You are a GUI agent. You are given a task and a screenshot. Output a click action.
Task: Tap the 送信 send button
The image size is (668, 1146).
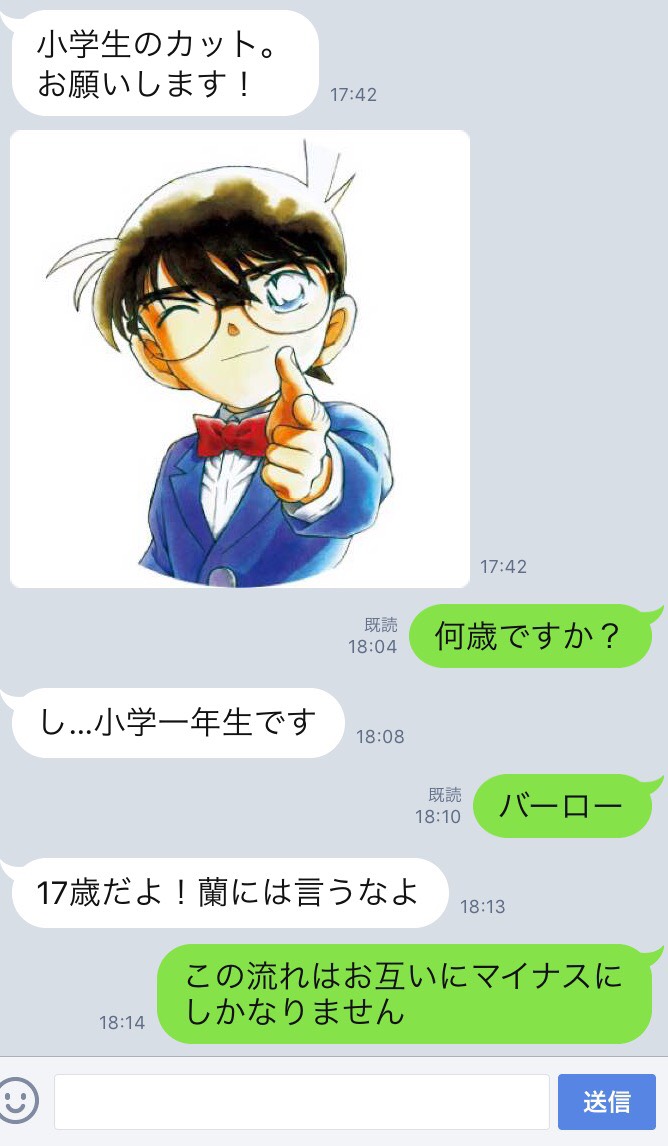coord(606,1101)
